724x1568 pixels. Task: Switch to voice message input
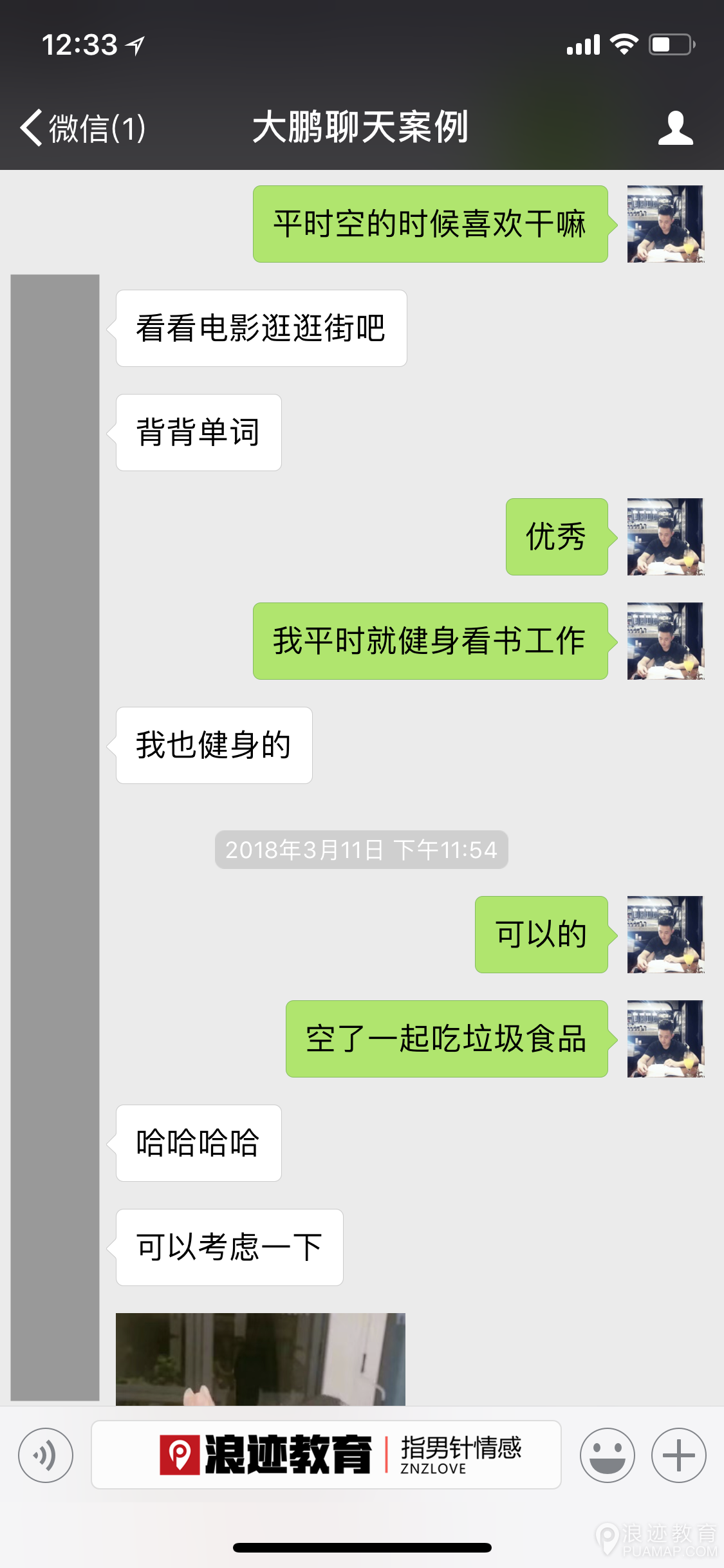pos(45,1455)
